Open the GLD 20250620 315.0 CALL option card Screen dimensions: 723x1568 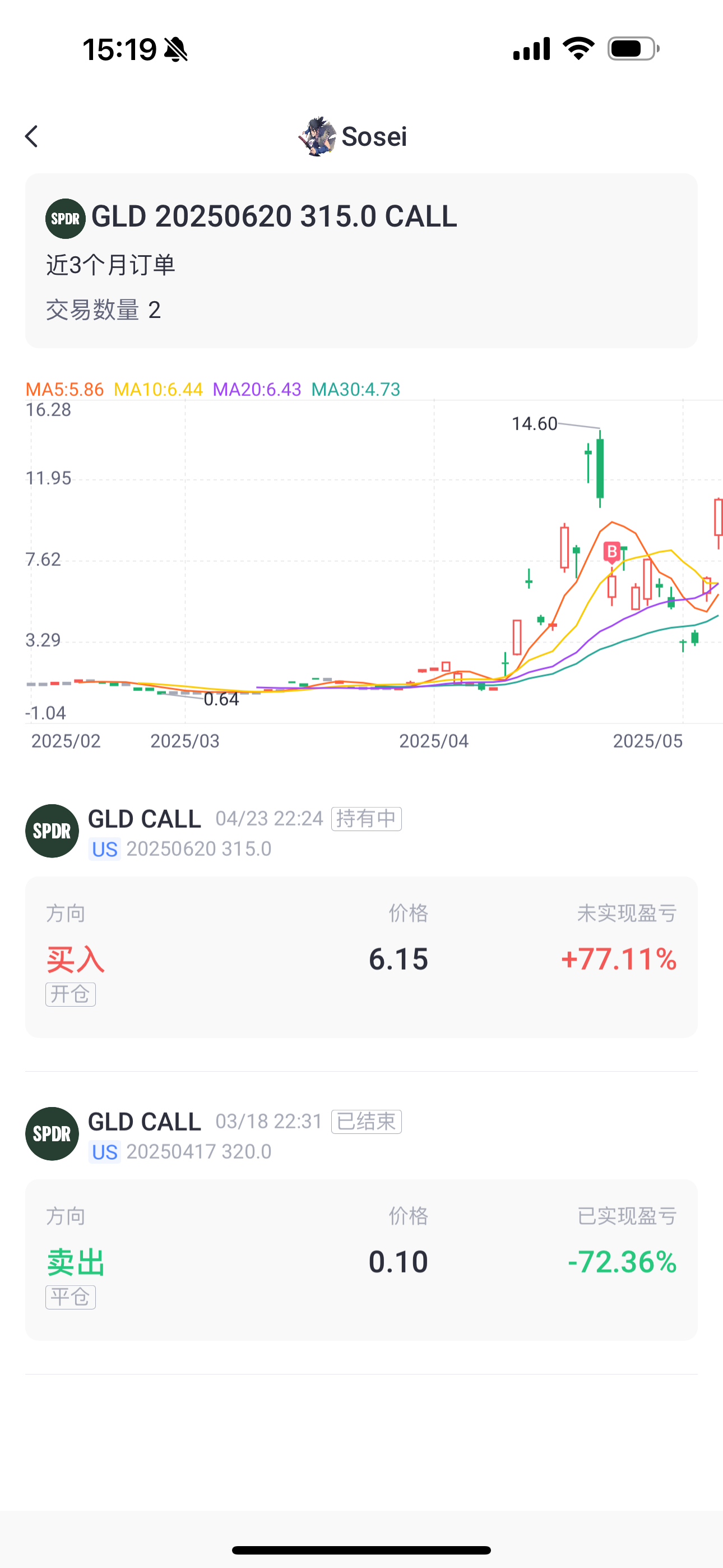[x=361, y=261]
